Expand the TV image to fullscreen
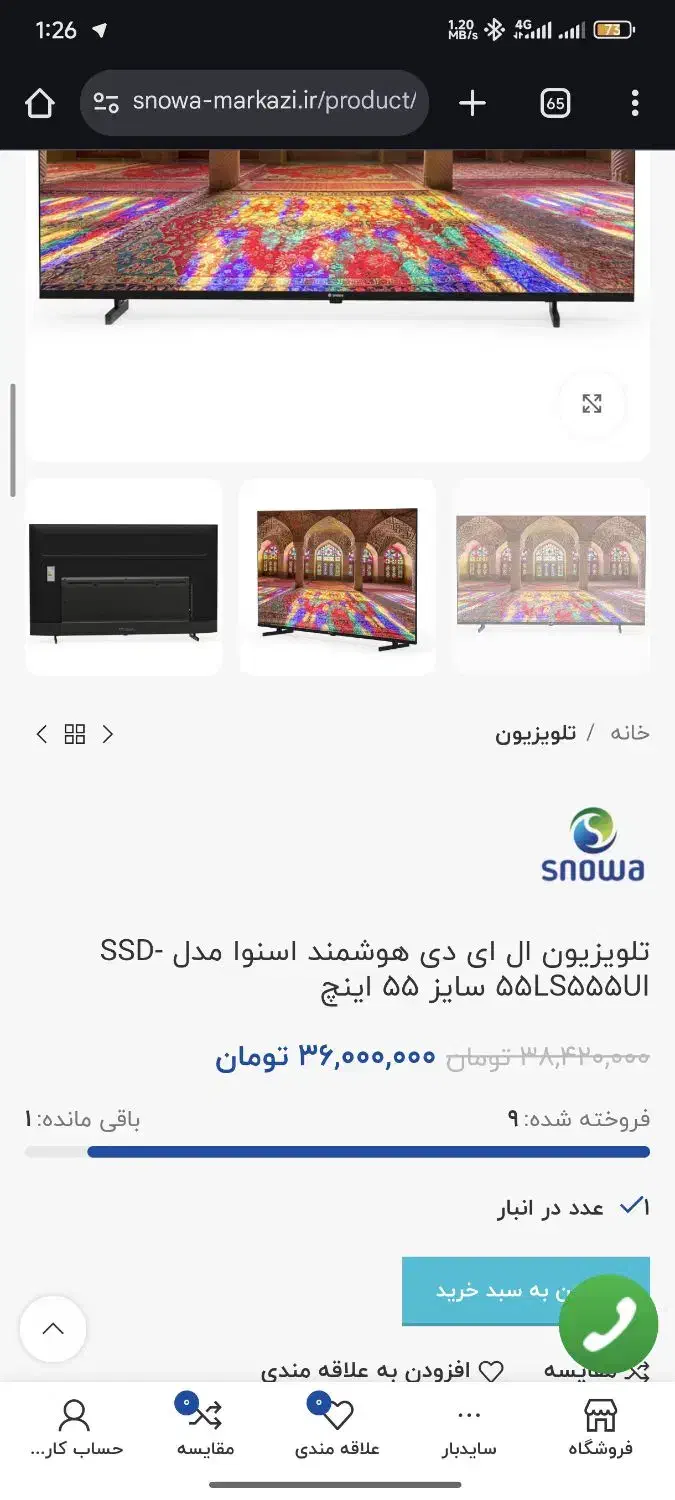Image resolution: width=675 pixels, height=1500 pixels. pos(592,404)
